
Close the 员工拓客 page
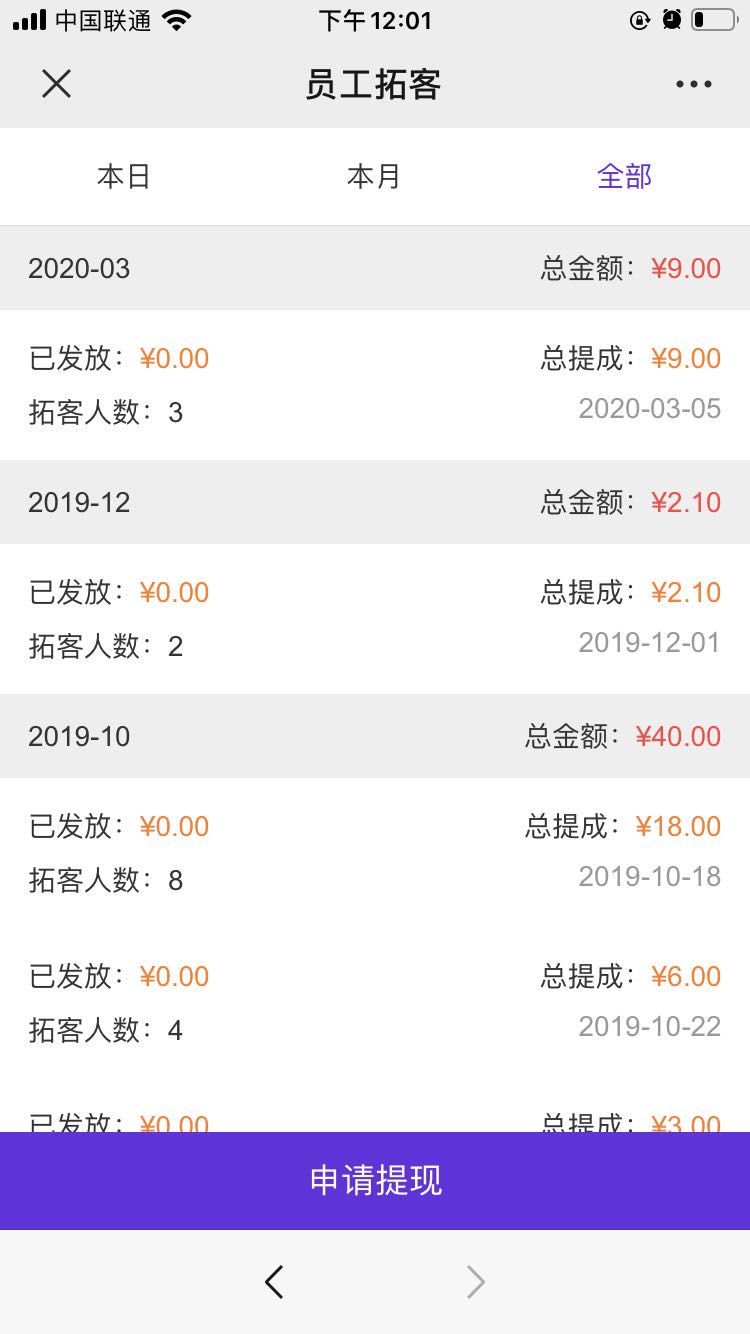(57, 84)
